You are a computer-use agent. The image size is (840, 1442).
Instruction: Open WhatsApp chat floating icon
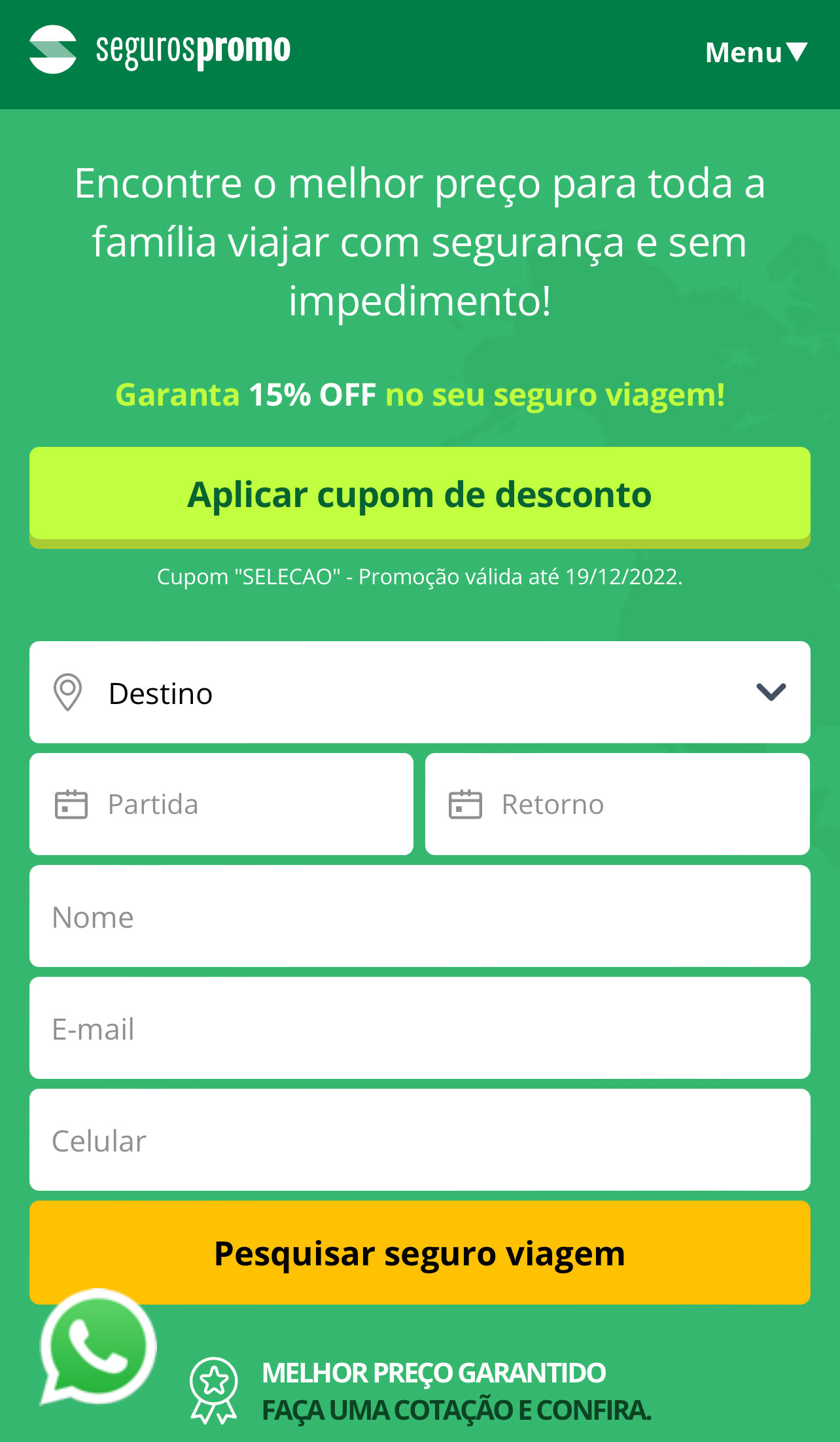98,1346
